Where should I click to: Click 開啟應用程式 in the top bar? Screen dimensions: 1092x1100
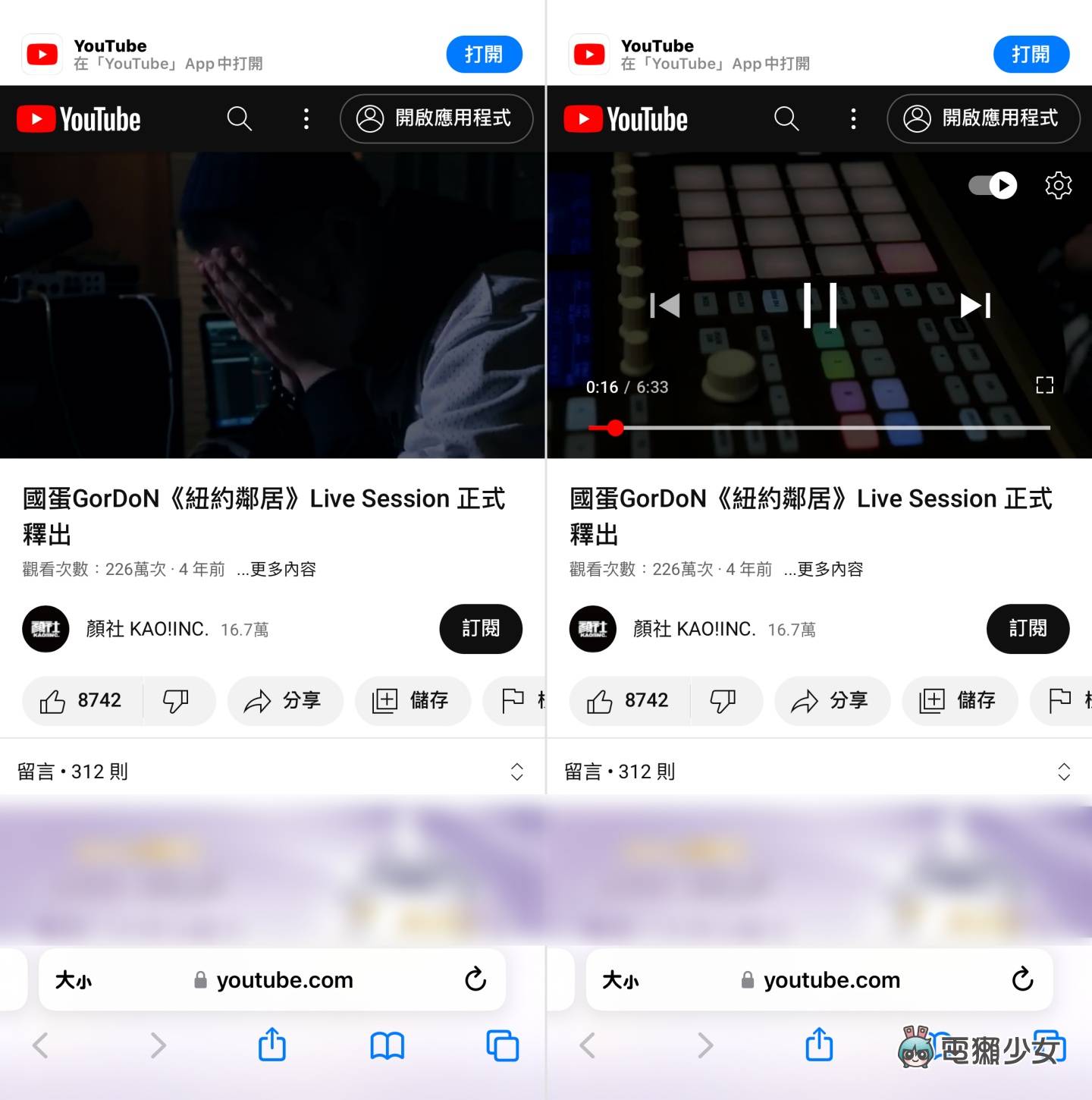click(x=983, y=118)
